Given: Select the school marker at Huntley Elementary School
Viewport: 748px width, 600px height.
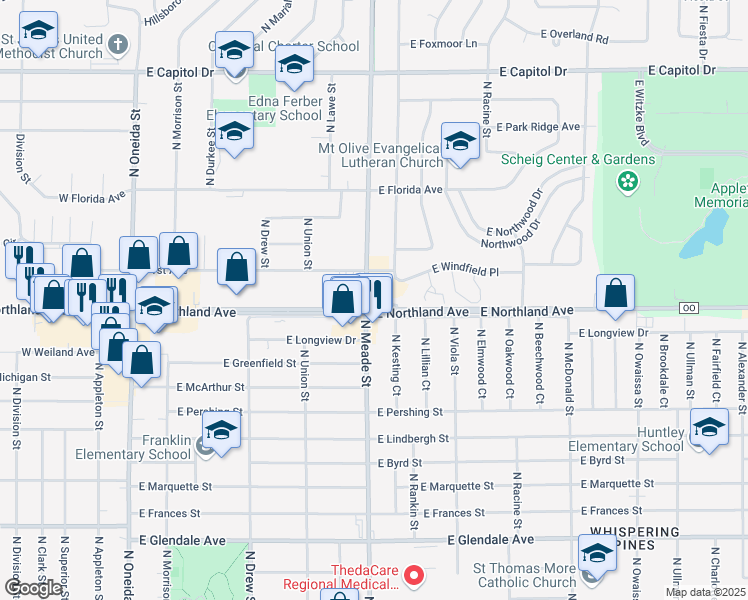Looking at the screenshot, I should 709,430.
